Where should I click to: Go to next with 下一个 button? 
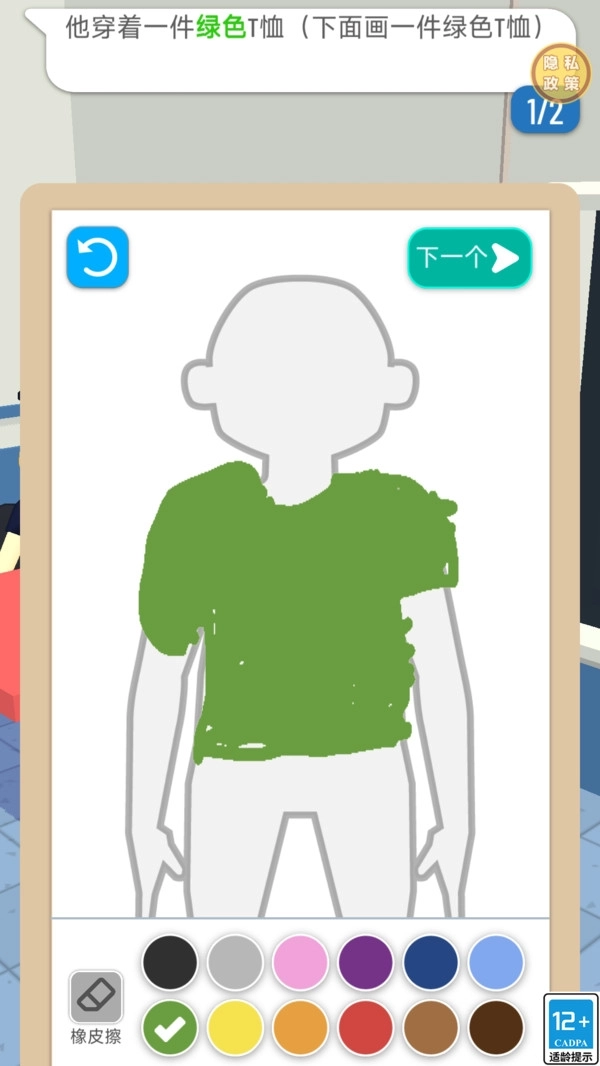coord(469,257)
